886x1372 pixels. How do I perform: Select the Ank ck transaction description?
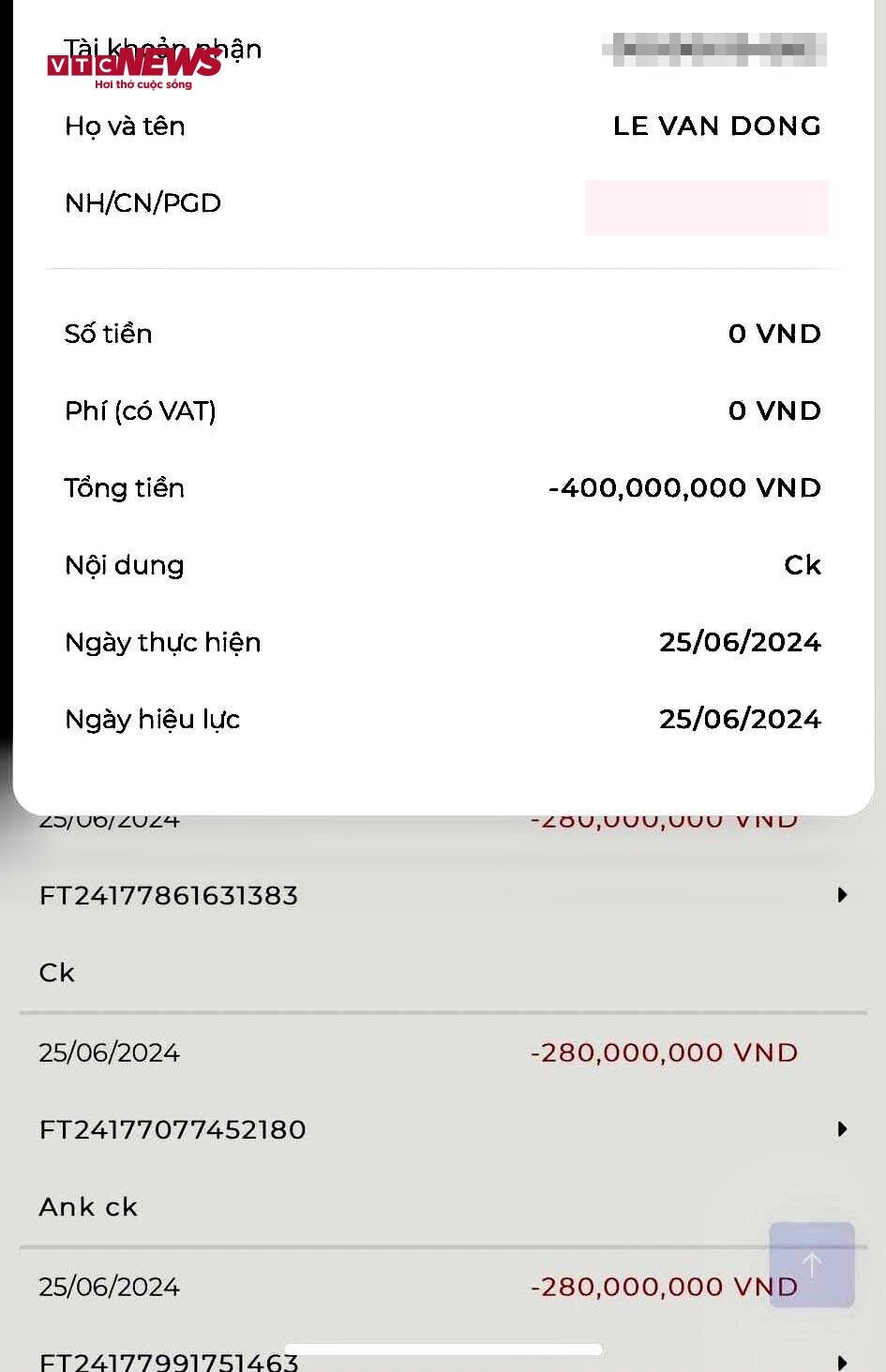pos(87,1206)
